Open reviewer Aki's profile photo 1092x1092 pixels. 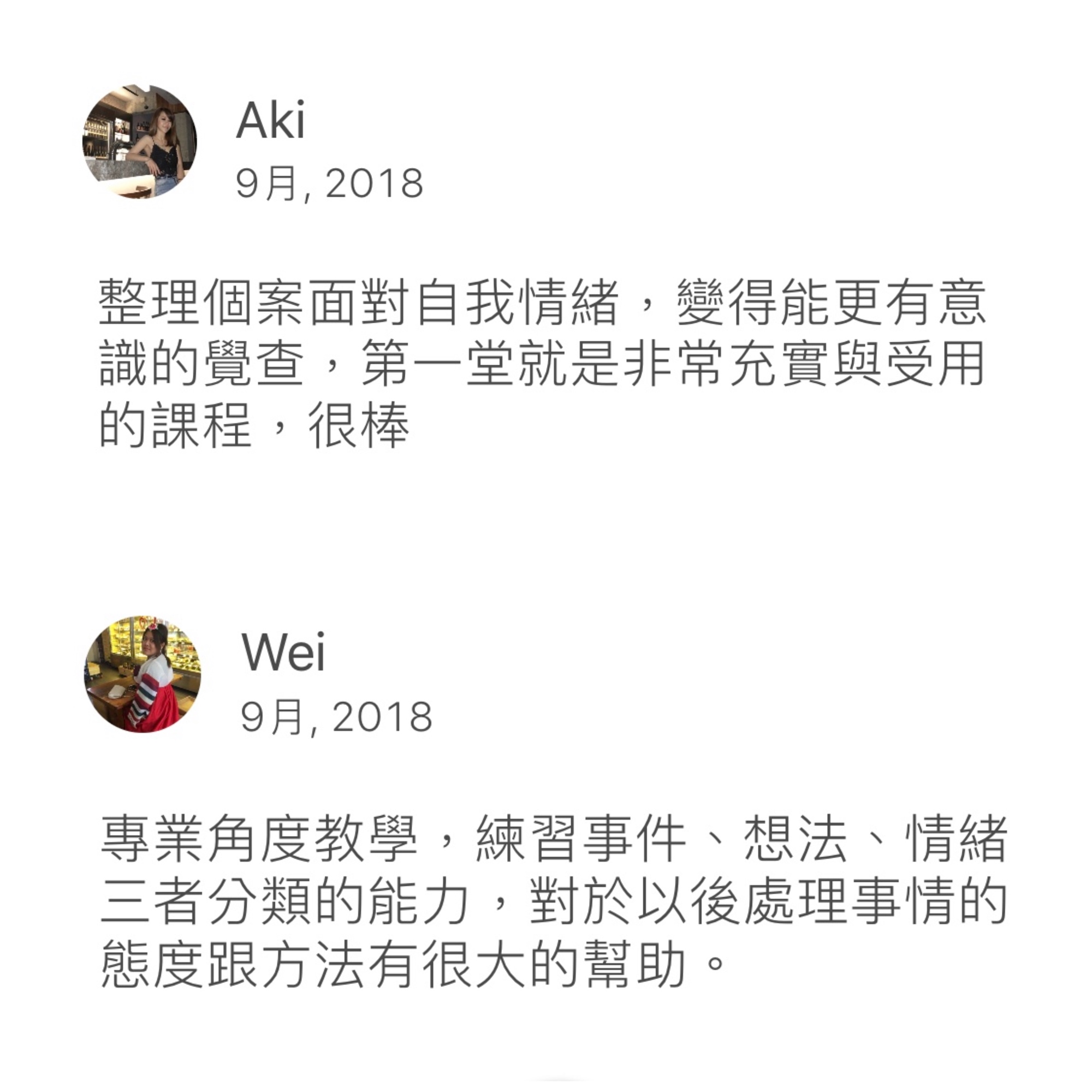point(140,141)
